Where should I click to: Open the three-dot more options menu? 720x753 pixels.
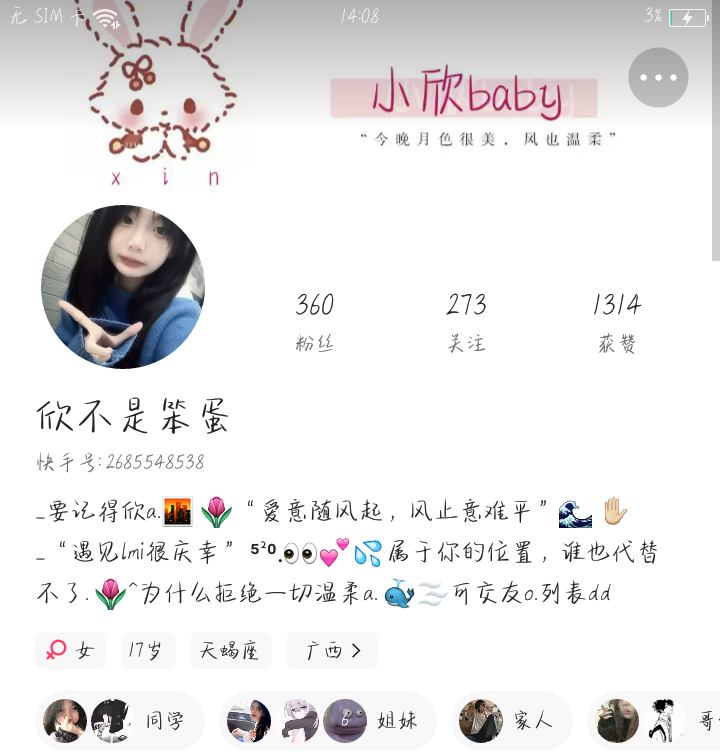click(x=658, y=77)
